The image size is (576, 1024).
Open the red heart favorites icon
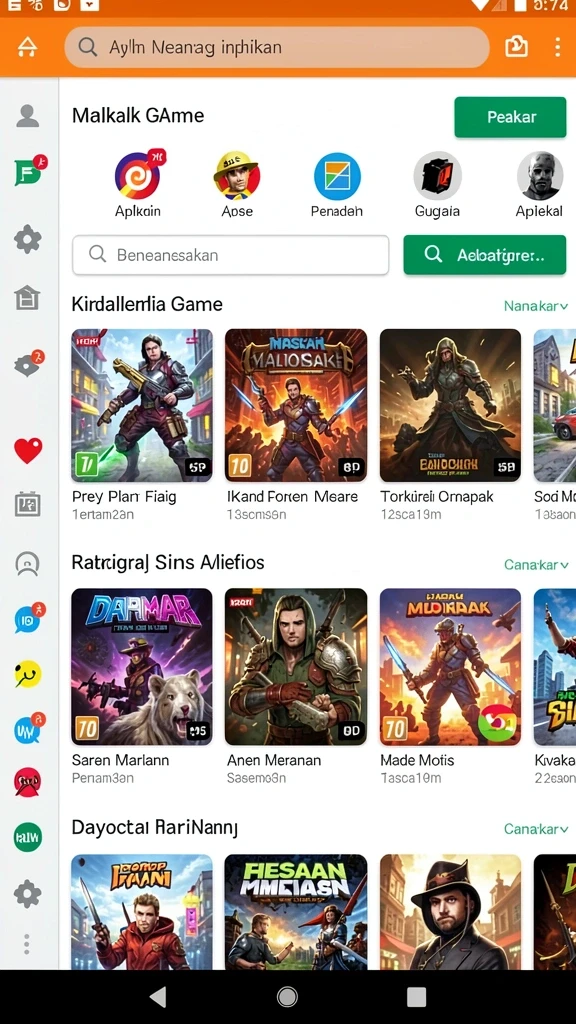[x=28, y=451]
